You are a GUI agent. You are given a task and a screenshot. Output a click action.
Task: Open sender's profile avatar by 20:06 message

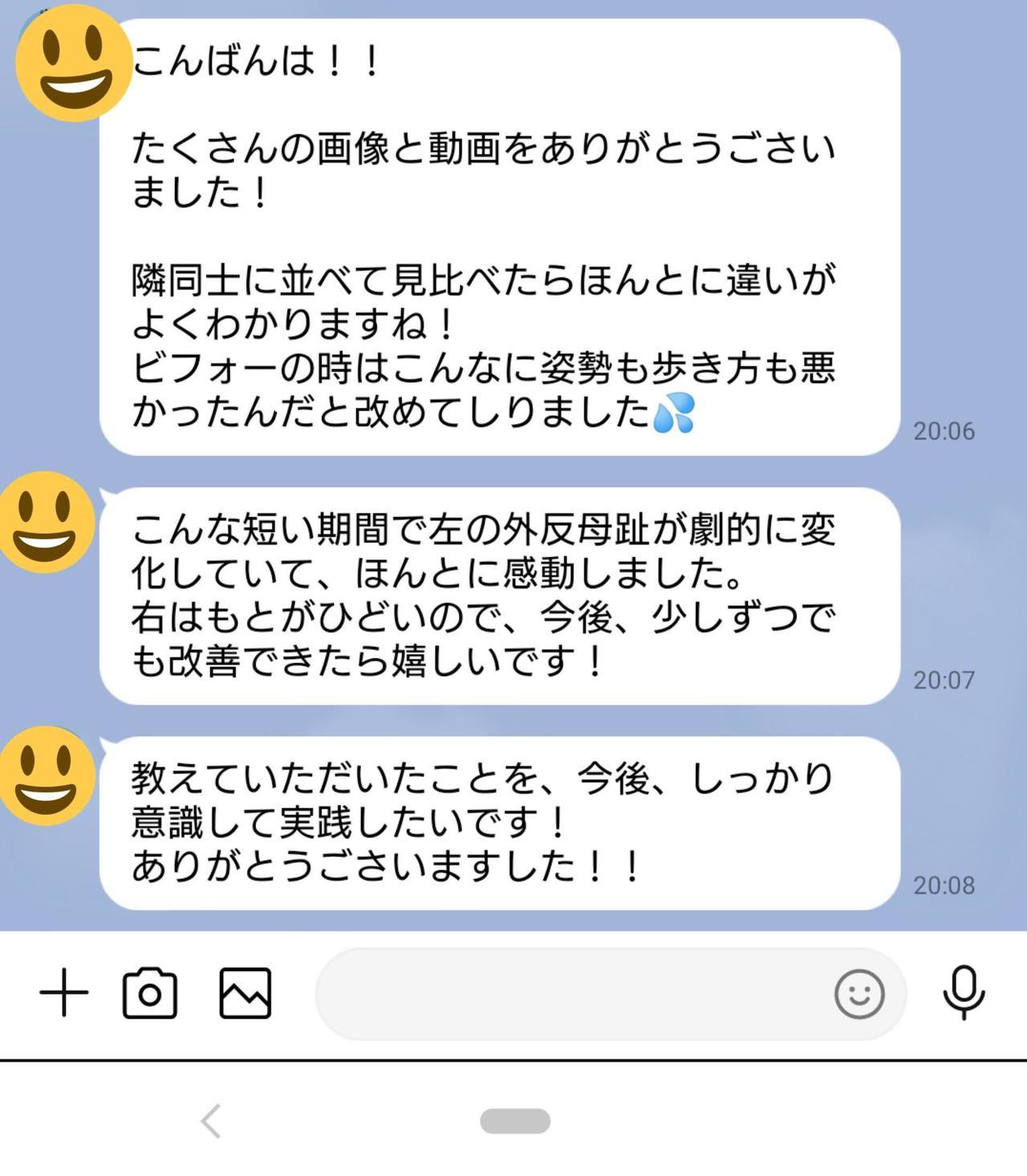coord(74,64)
